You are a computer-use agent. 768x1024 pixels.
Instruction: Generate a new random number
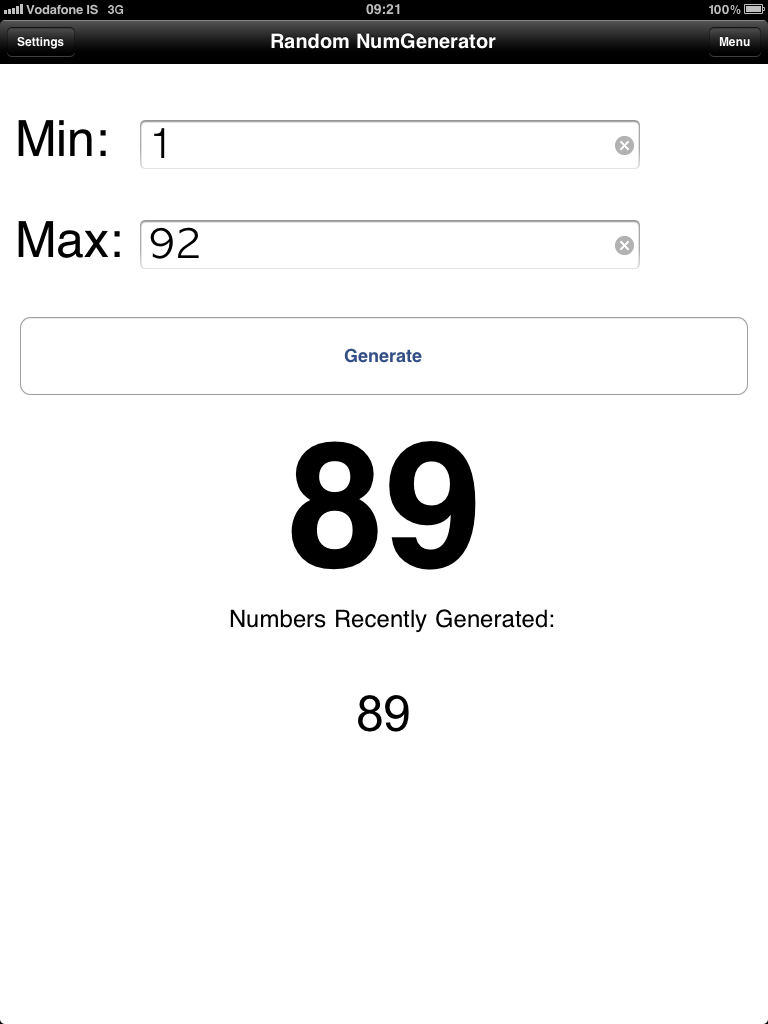pos(383,356)
